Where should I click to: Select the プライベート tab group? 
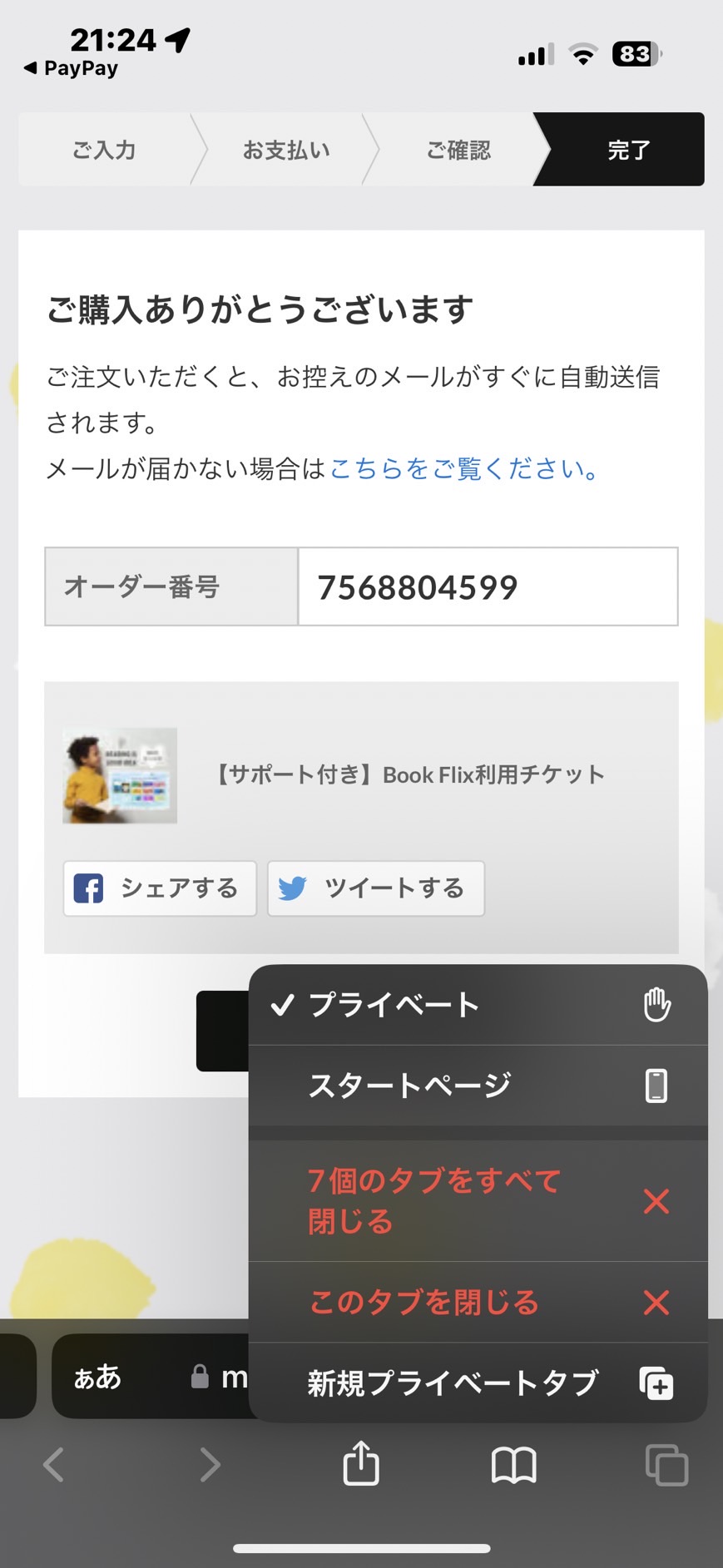coord(478,1005)
